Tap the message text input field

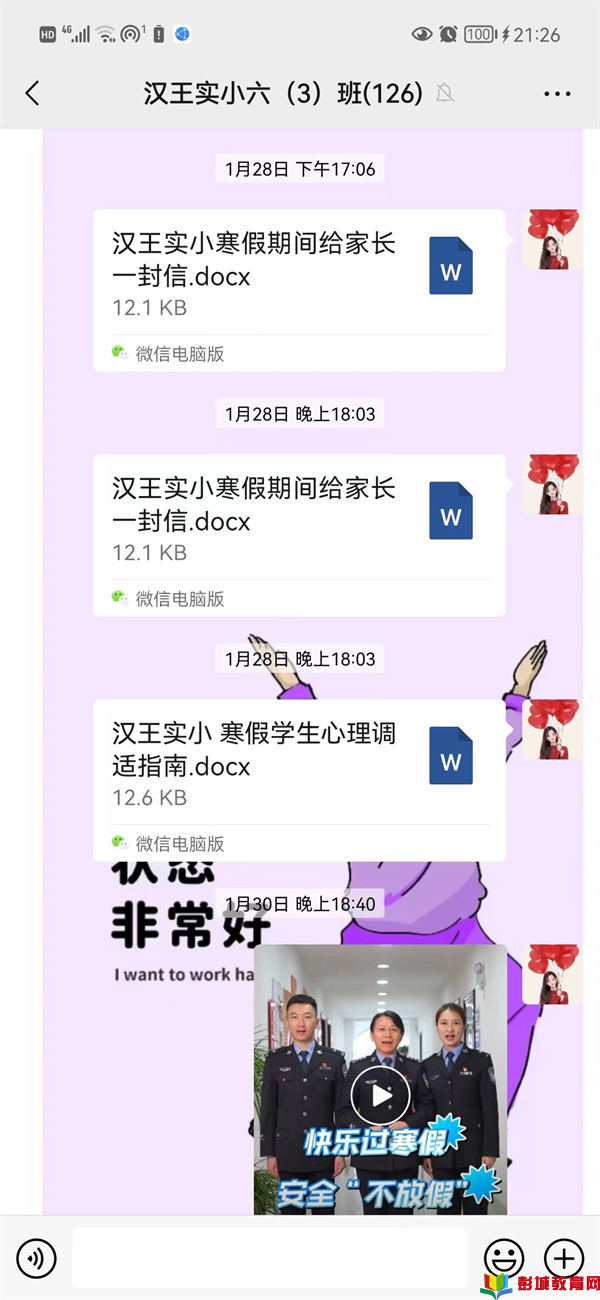coord(270,1258)
